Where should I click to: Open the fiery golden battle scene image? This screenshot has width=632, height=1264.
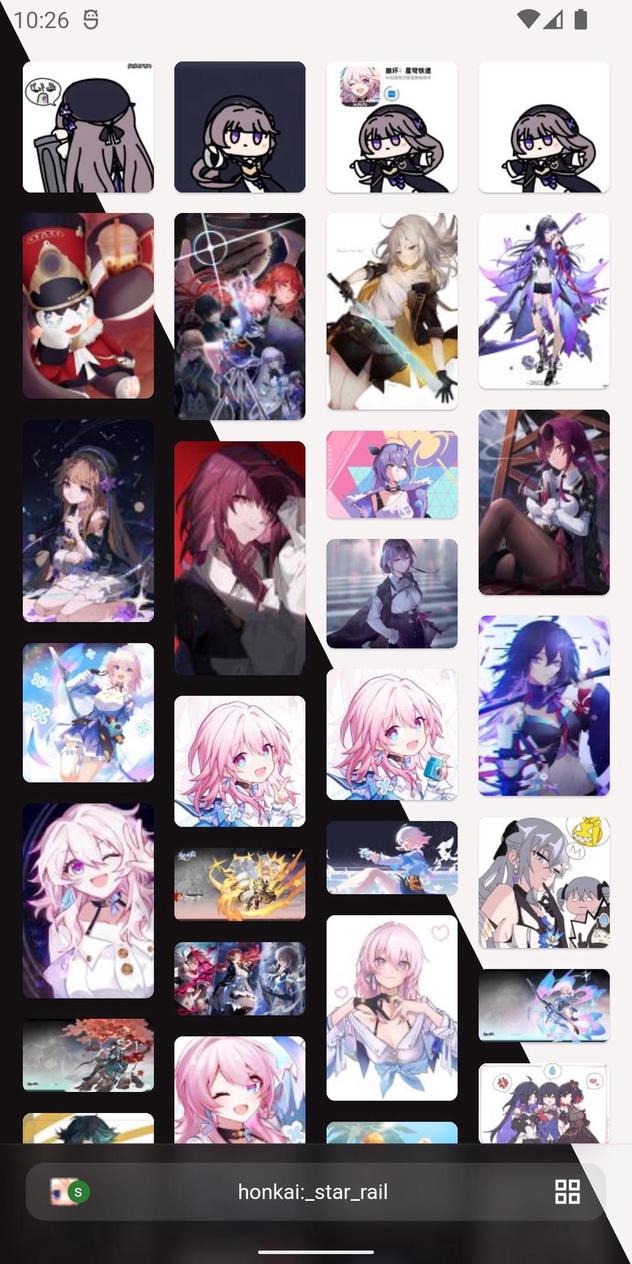(240, 884)
